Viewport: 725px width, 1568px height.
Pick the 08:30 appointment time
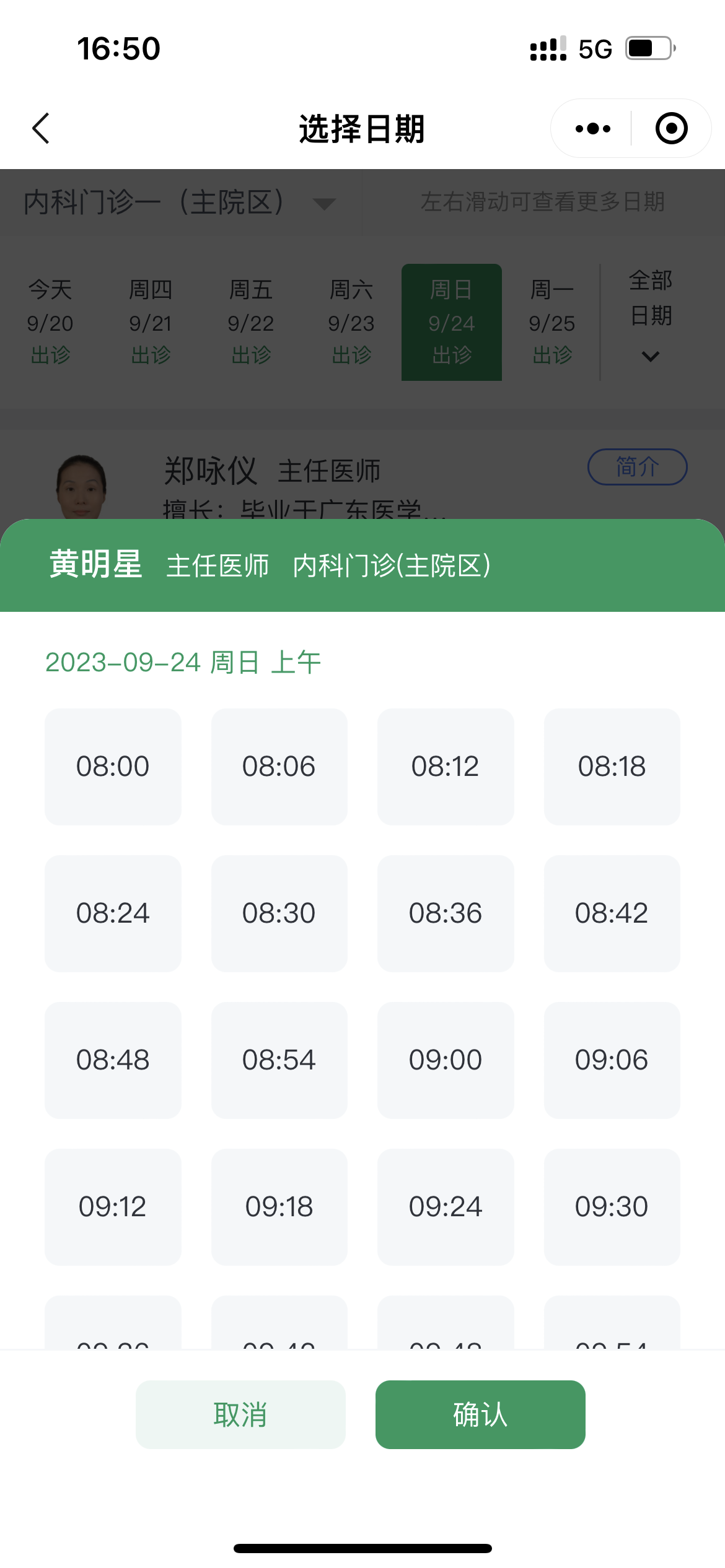pyautogui.click(x=279, y=913)
